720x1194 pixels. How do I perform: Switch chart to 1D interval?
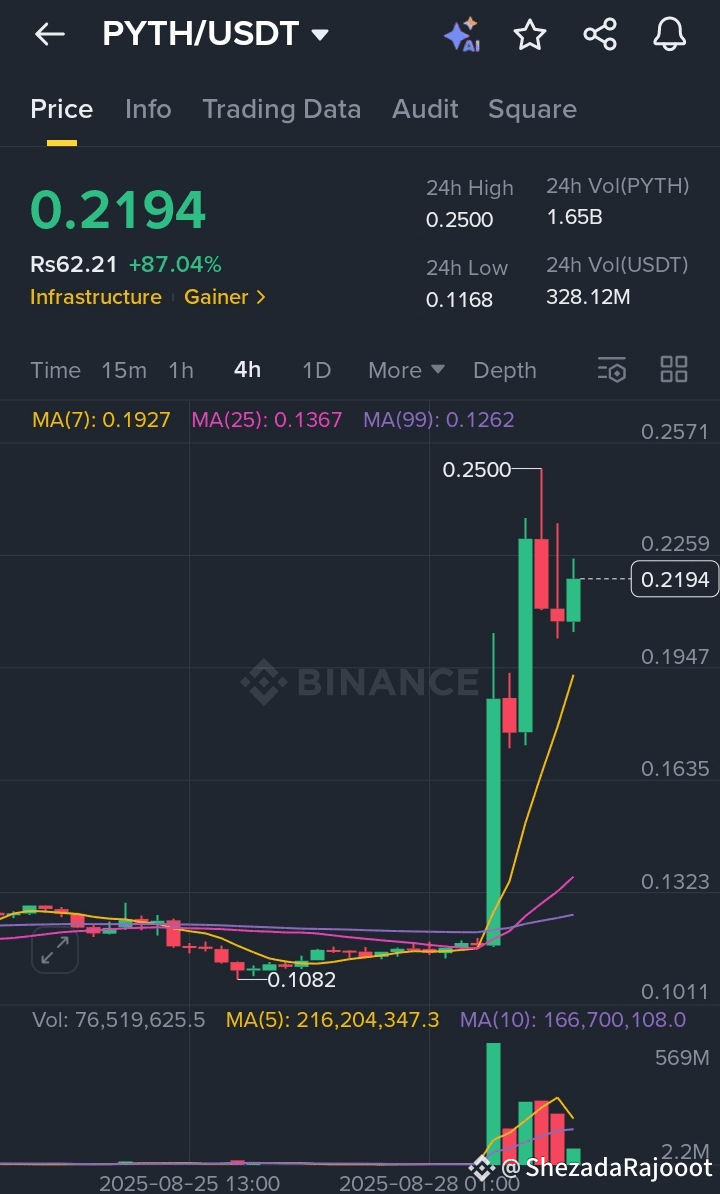[x=317, y=370]
